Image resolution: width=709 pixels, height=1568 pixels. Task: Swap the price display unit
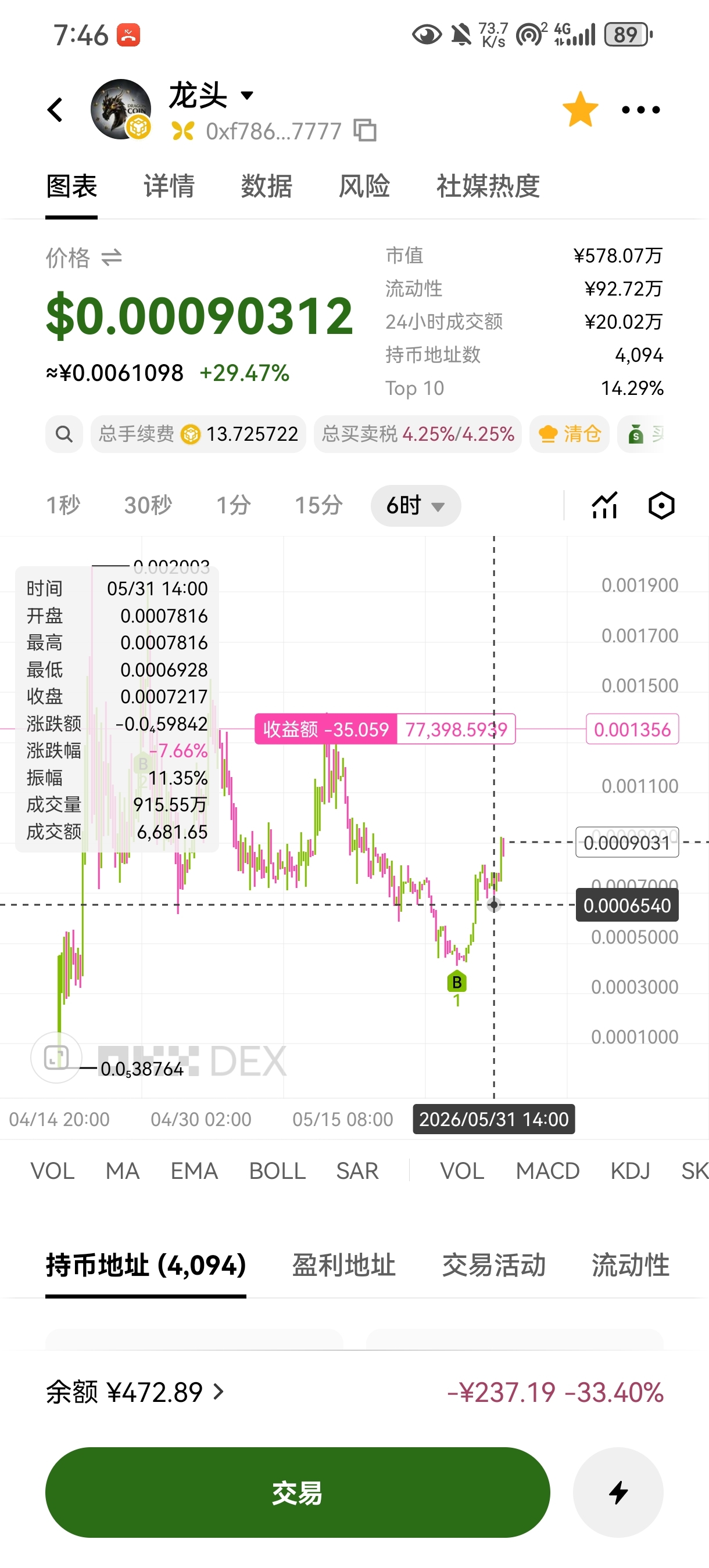click(112, 258)
